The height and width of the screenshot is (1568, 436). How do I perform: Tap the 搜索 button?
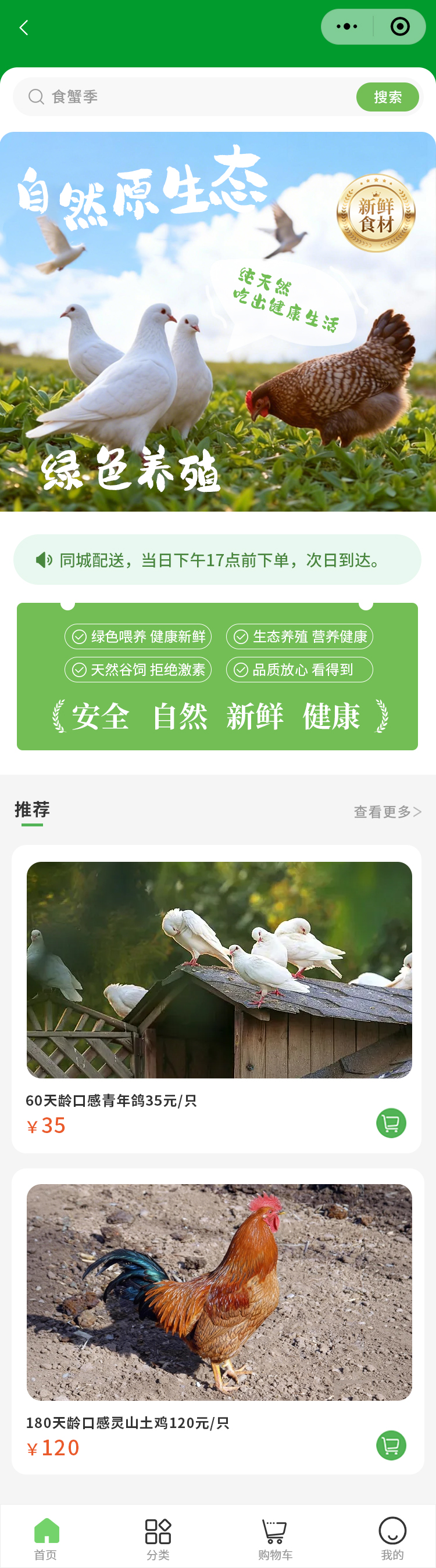[x=387, y=97]
